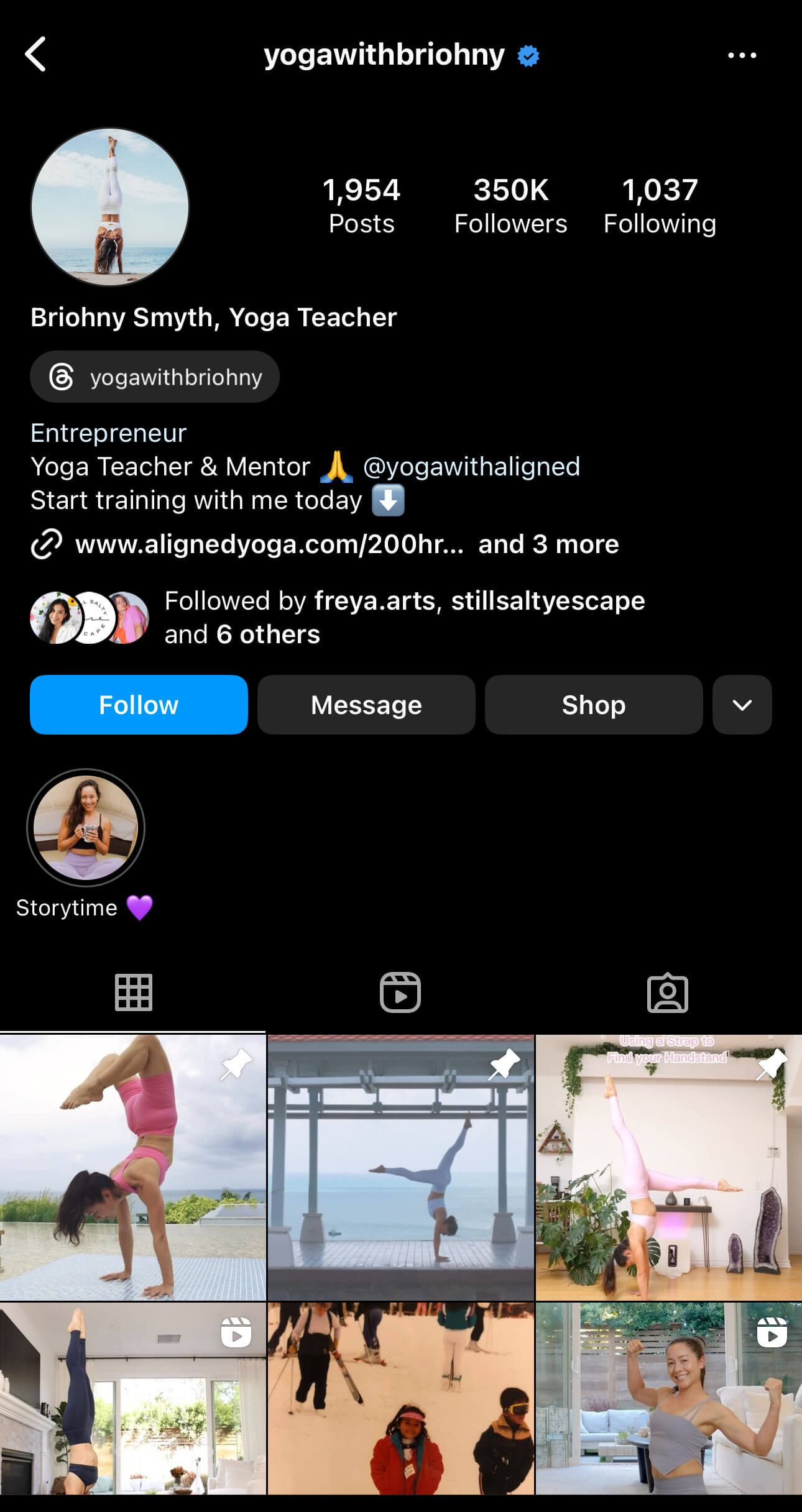The height and width of the screenshot is (1512, 802).
Task: View the 1,037 Following list
Action: [660, 206]
